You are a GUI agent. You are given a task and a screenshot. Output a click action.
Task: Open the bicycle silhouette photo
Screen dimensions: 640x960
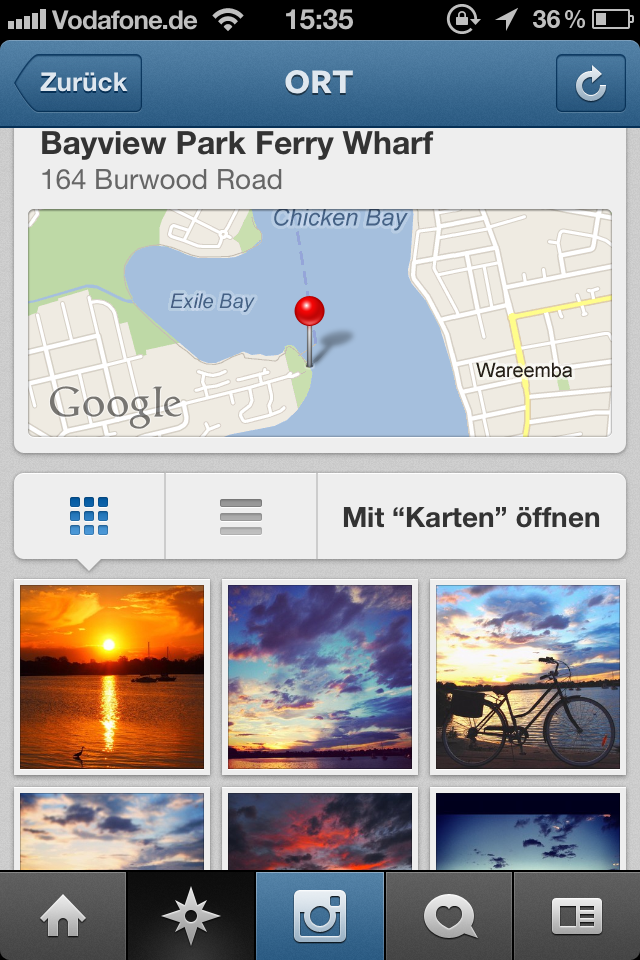[x=528, y=677]
